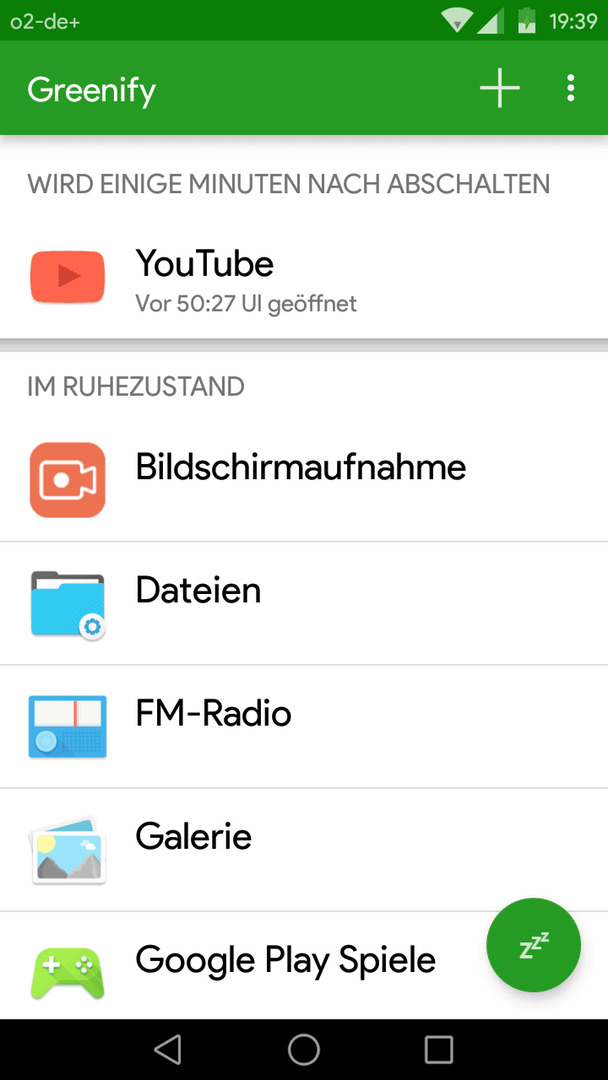608x1080 pixels.
Task: Hibernate apps with the zzz button
Action: (534, 945)
